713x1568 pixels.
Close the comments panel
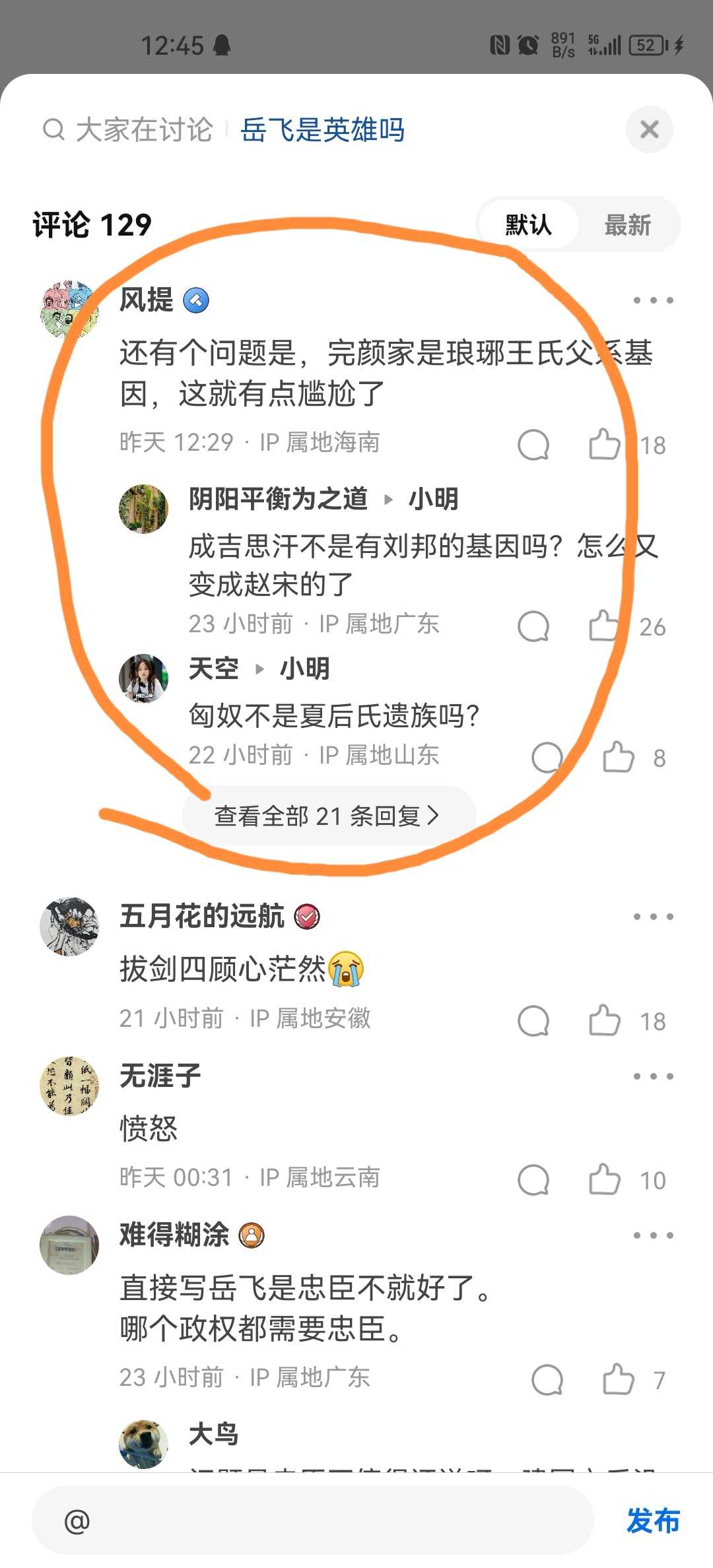(649, 129)
